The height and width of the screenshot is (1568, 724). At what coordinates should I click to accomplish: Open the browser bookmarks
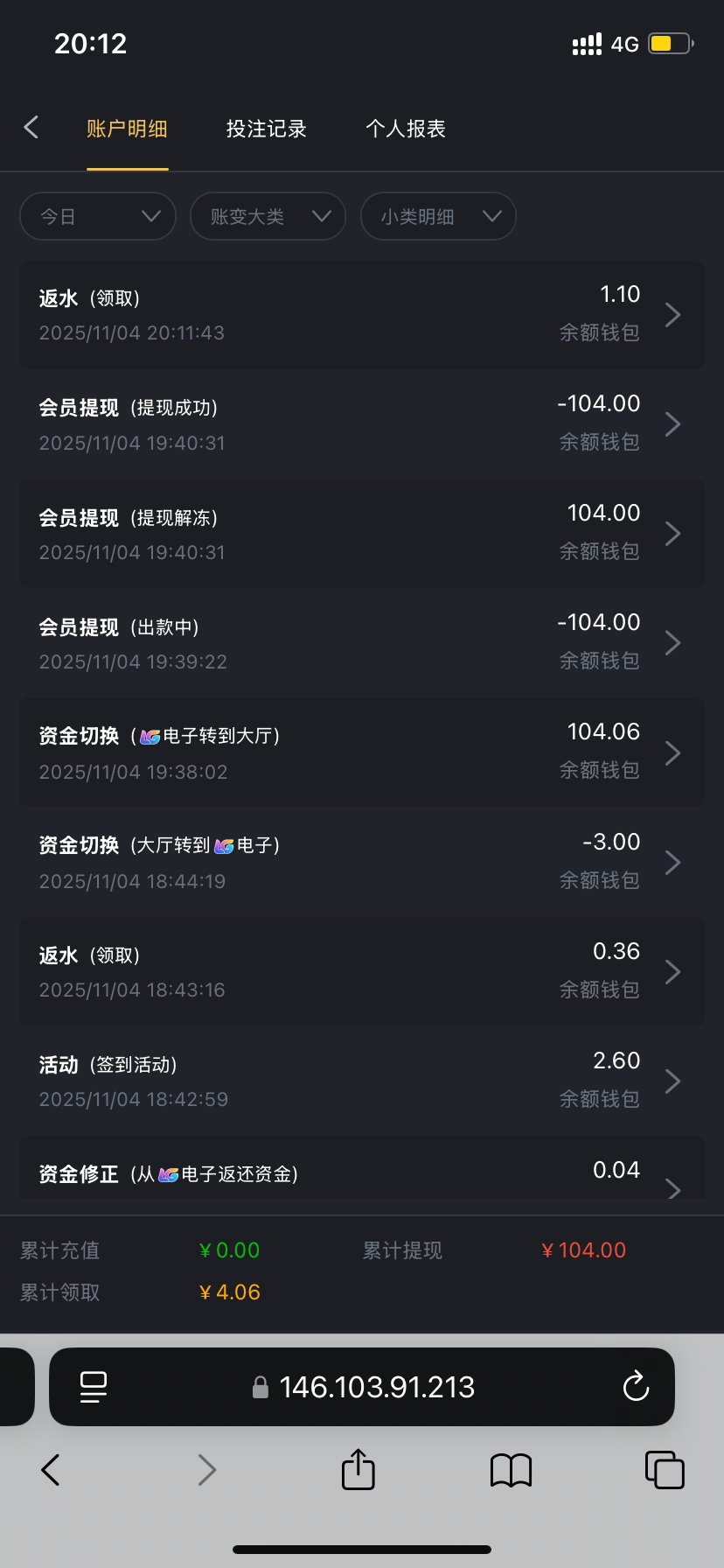512,1470
